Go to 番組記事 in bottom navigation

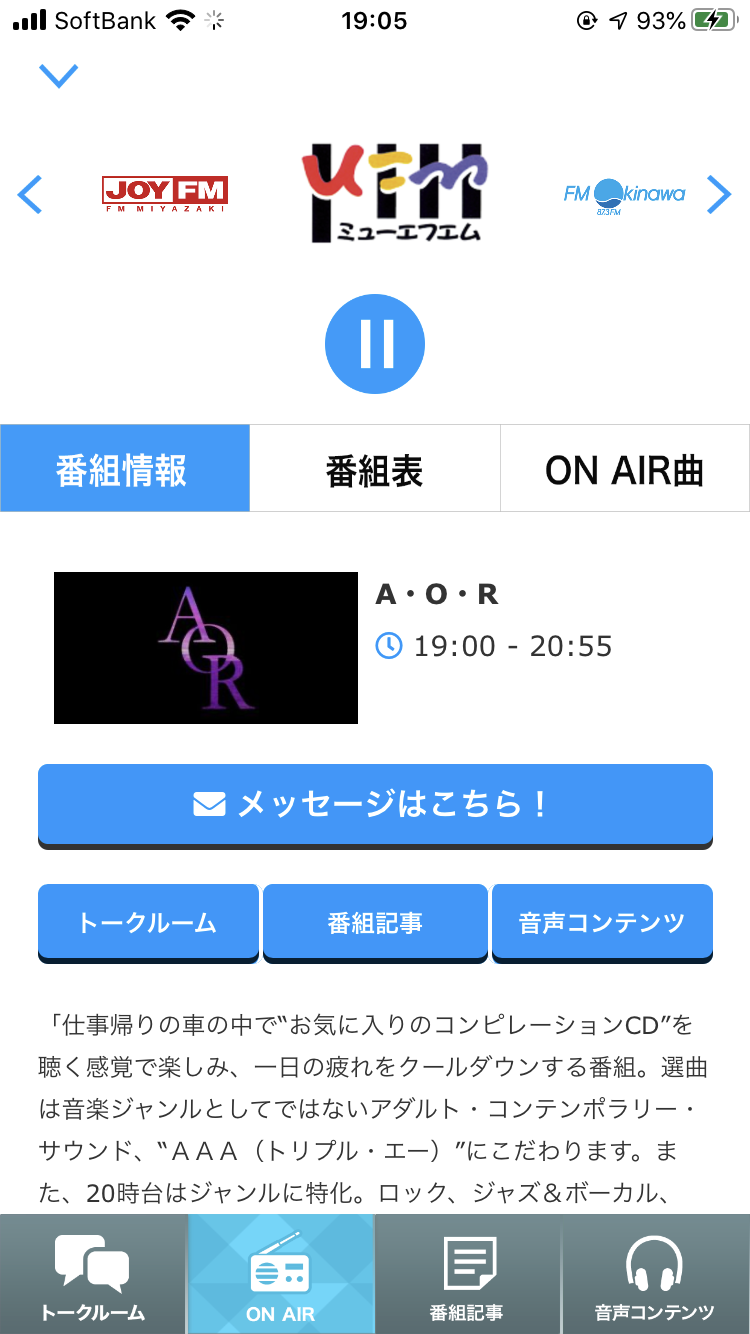(x=467, y=1275)
